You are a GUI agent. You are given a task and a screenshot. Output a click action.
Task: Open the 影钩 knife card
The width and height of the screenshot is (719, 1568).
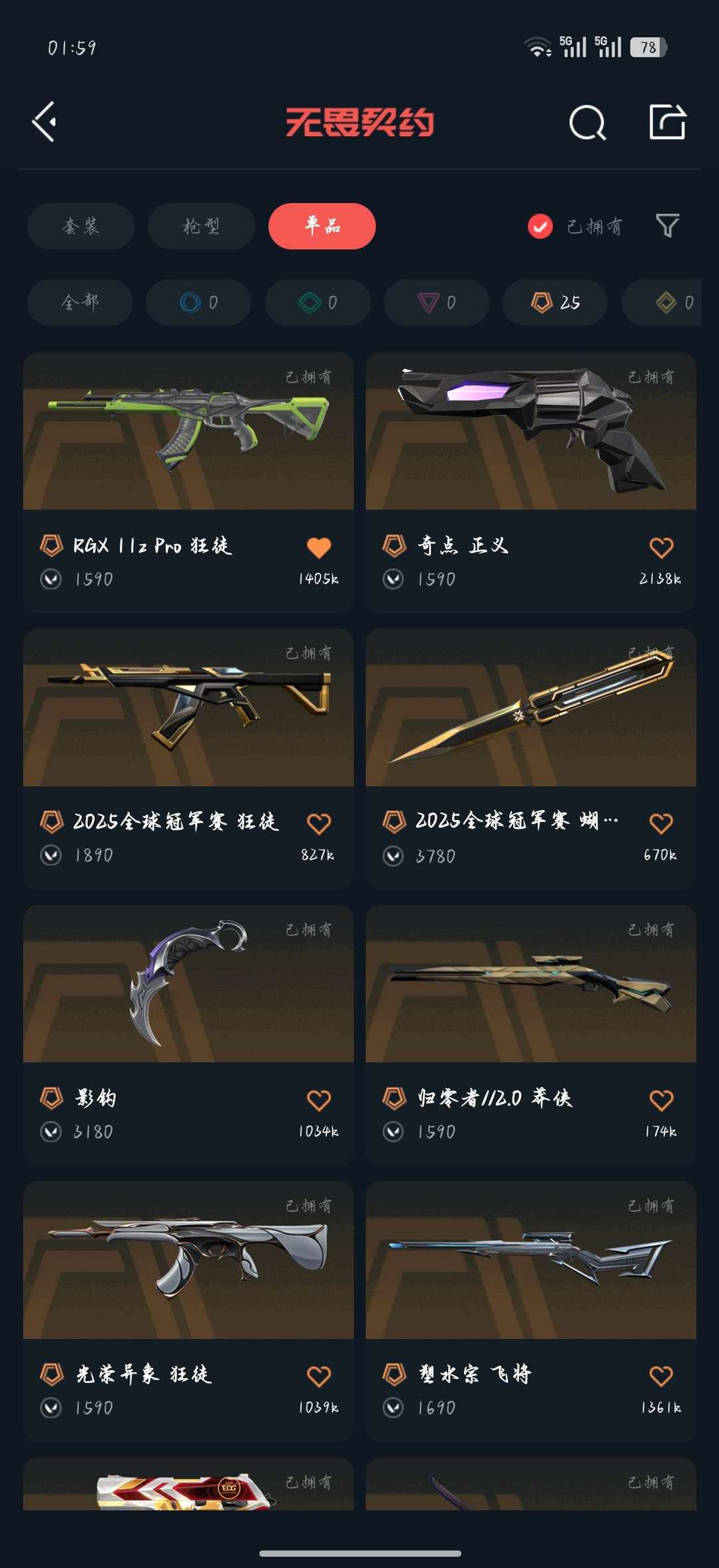[188, 1034]
